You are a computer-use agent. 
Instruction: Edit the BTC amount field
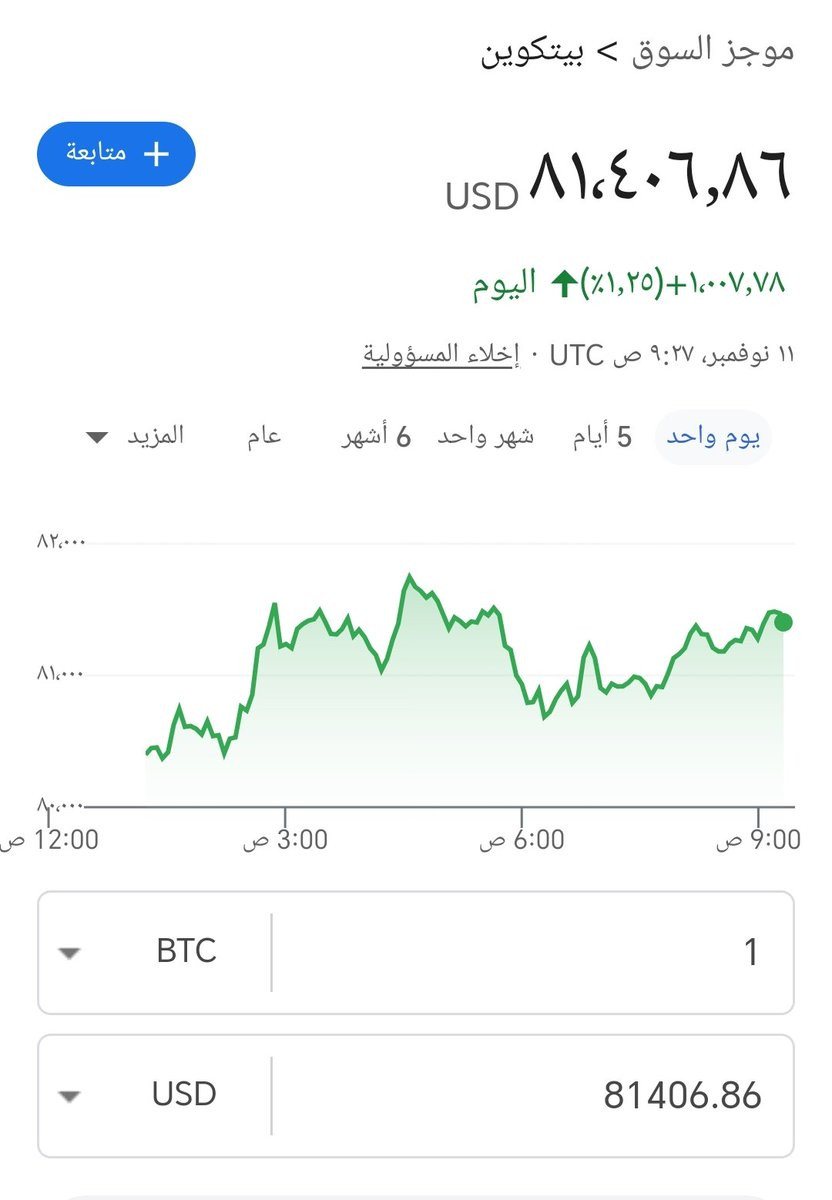532,952
